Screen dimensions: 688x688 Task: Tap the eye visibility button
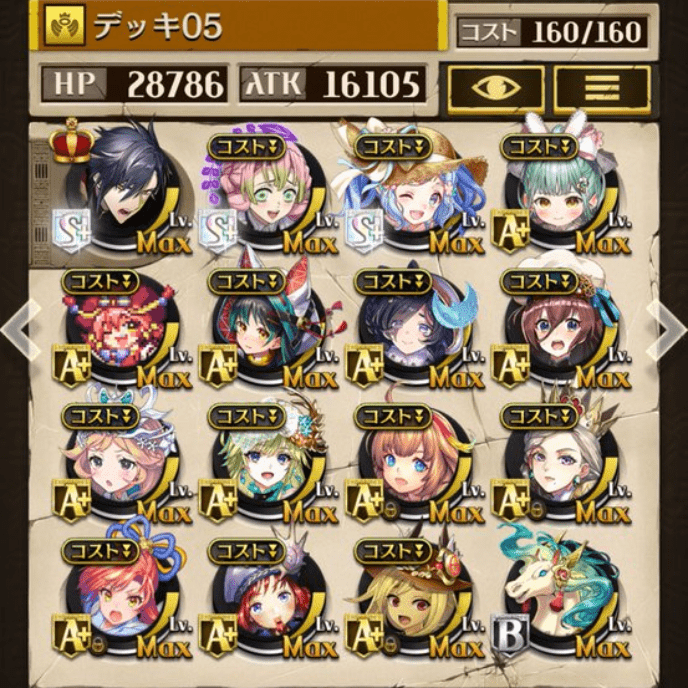tap(495, 87)
